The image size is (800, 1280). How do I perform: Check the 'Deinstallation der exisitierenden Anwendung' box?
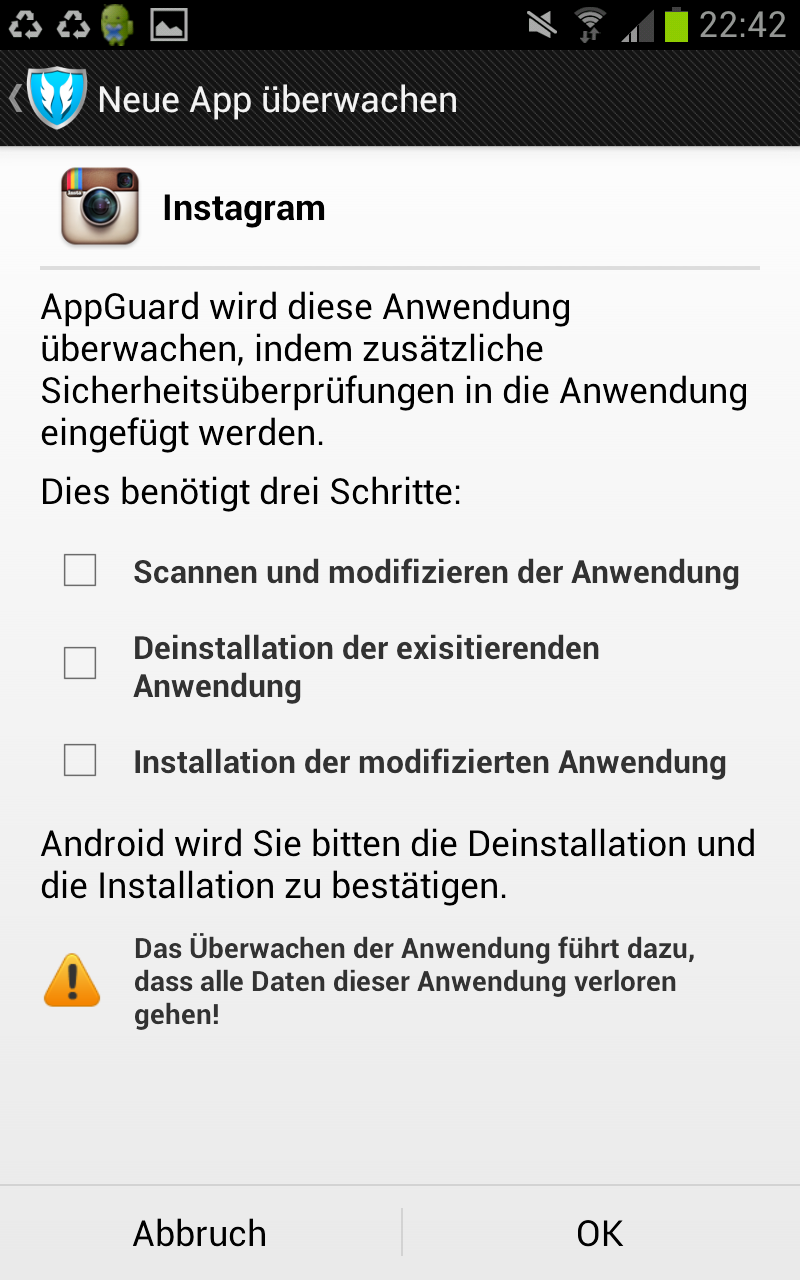coord(80,663)
